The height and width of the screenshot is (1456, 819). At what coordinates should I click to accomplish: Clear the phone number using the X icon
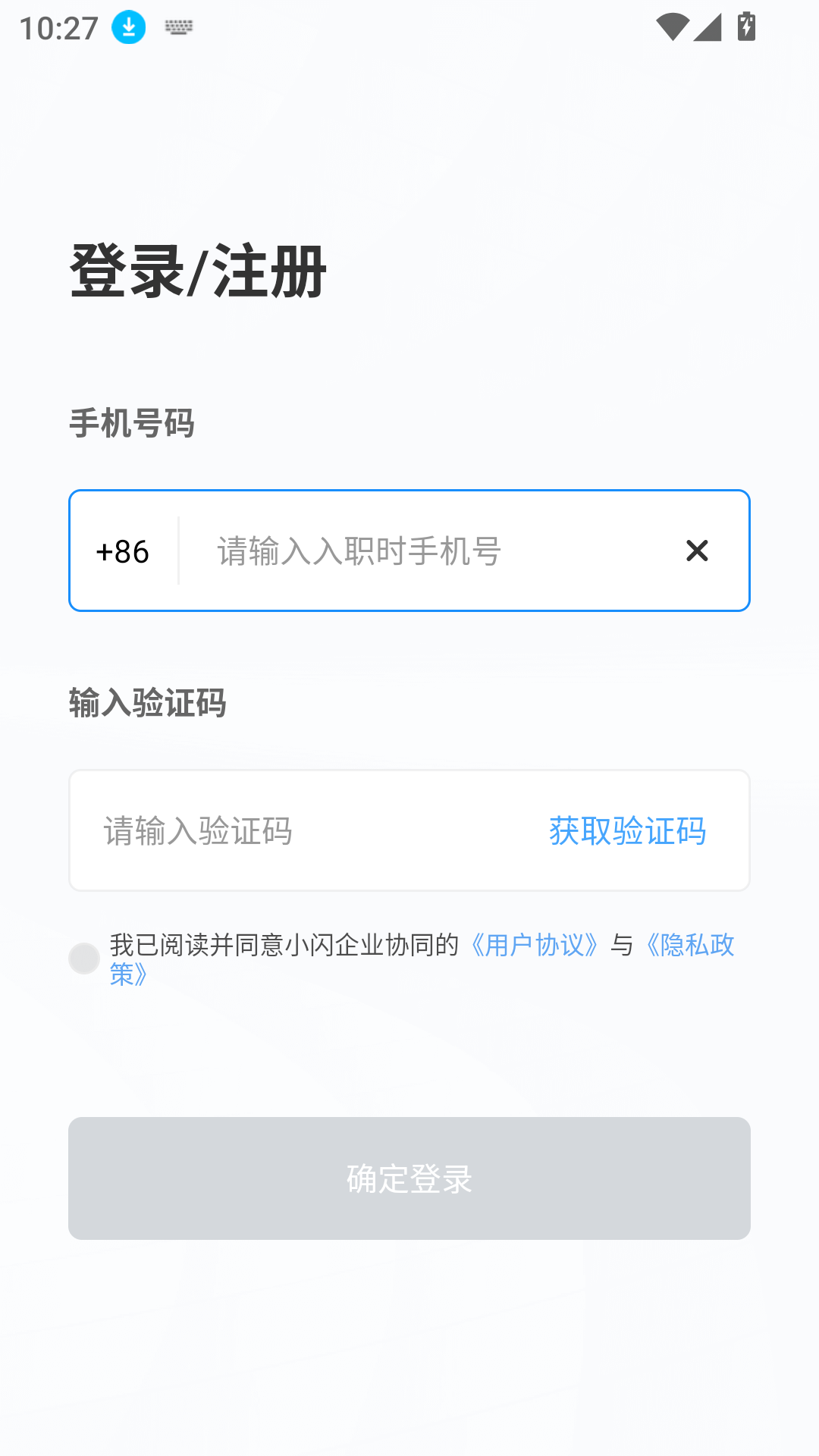coord(696,551)
